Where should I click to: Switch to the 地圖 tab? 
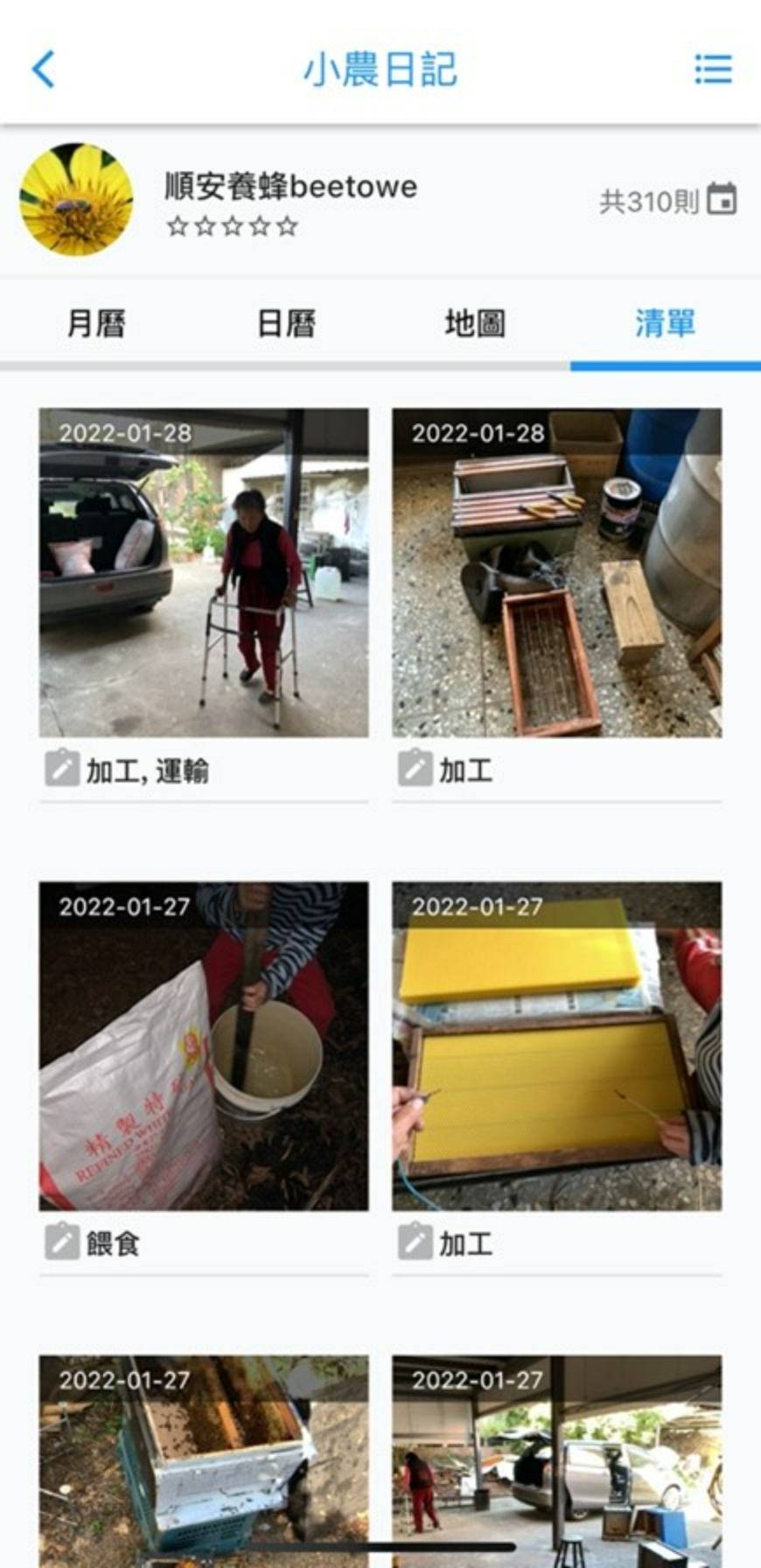pyautogui.click(x=475, y=325)
